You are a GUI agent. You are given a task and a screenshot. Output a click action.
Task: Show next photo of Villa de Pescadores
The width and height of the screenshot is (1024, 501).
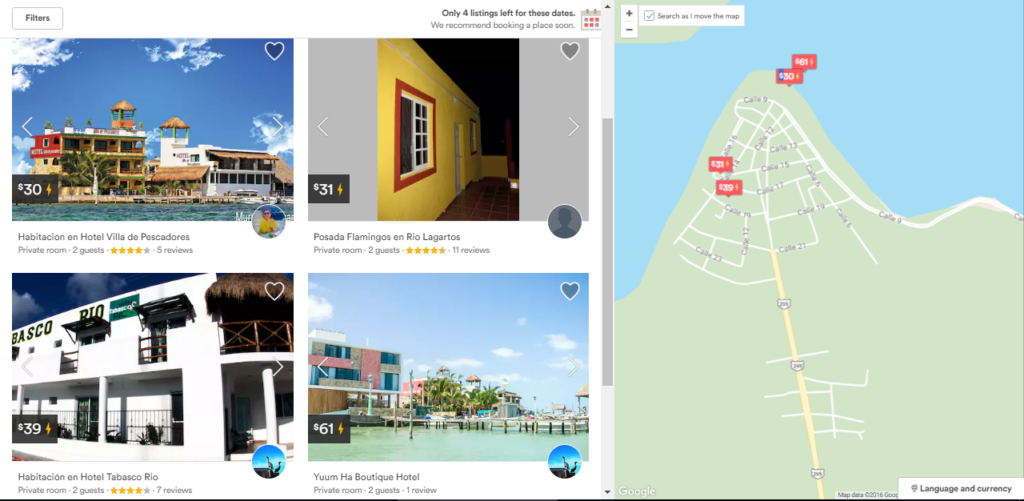[277, 127]
